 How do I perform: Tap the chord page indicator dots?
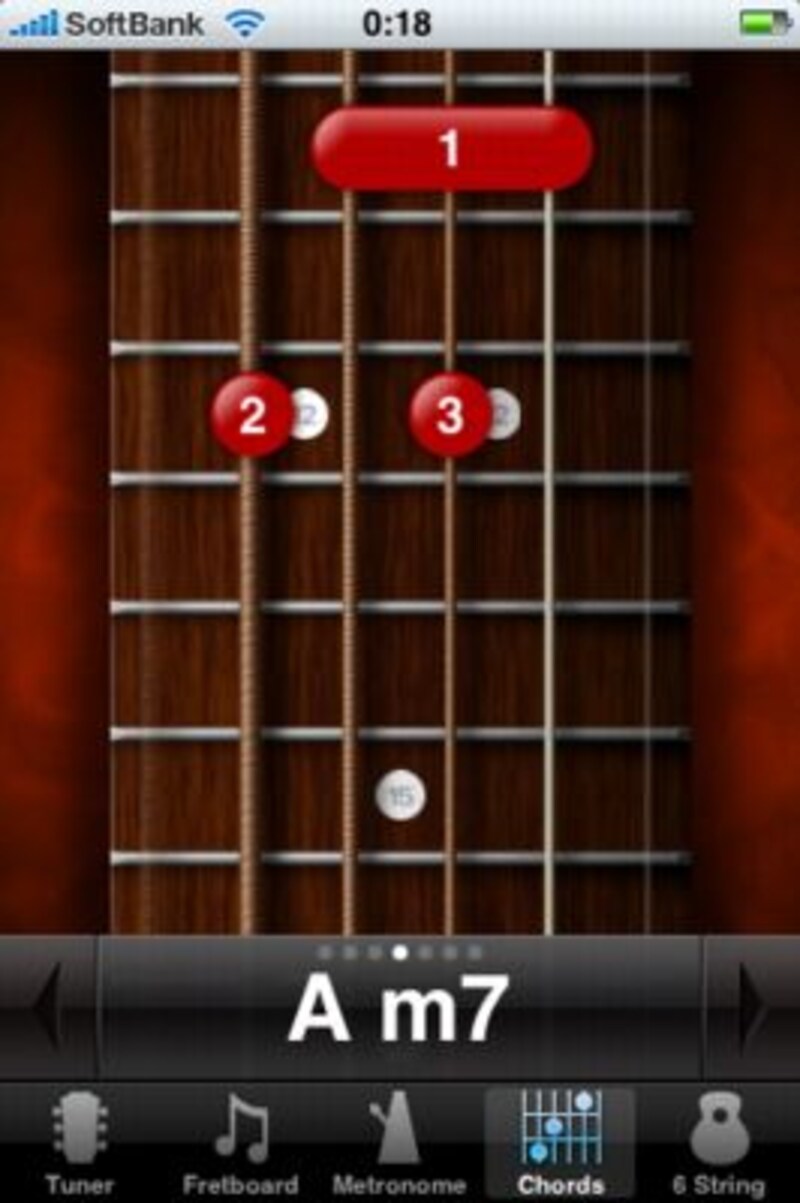pos(400,953)
